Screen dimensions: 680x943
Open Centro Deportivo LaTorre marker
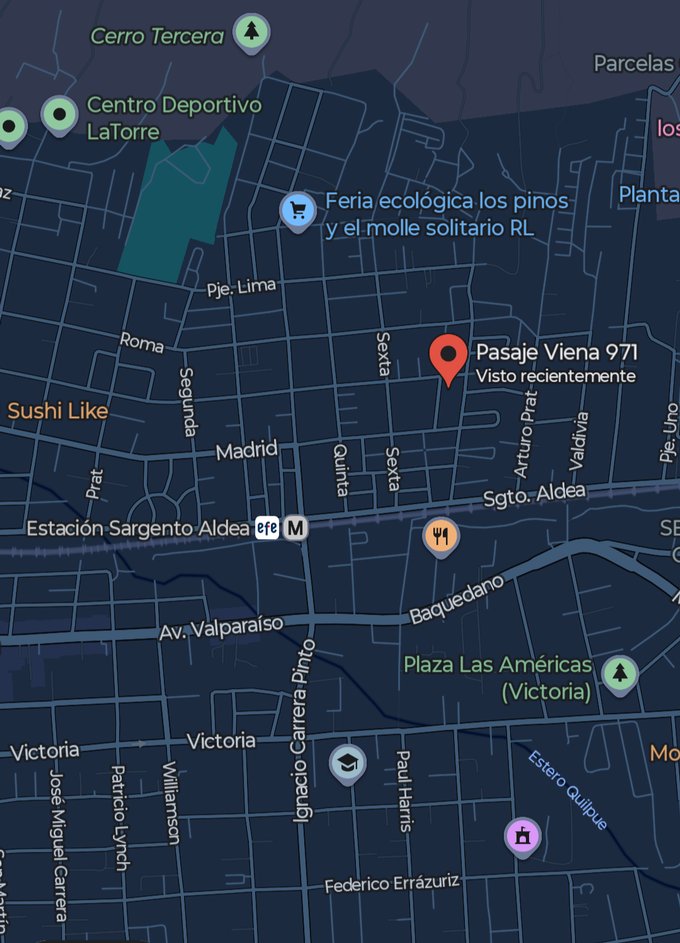coord(59,115)
